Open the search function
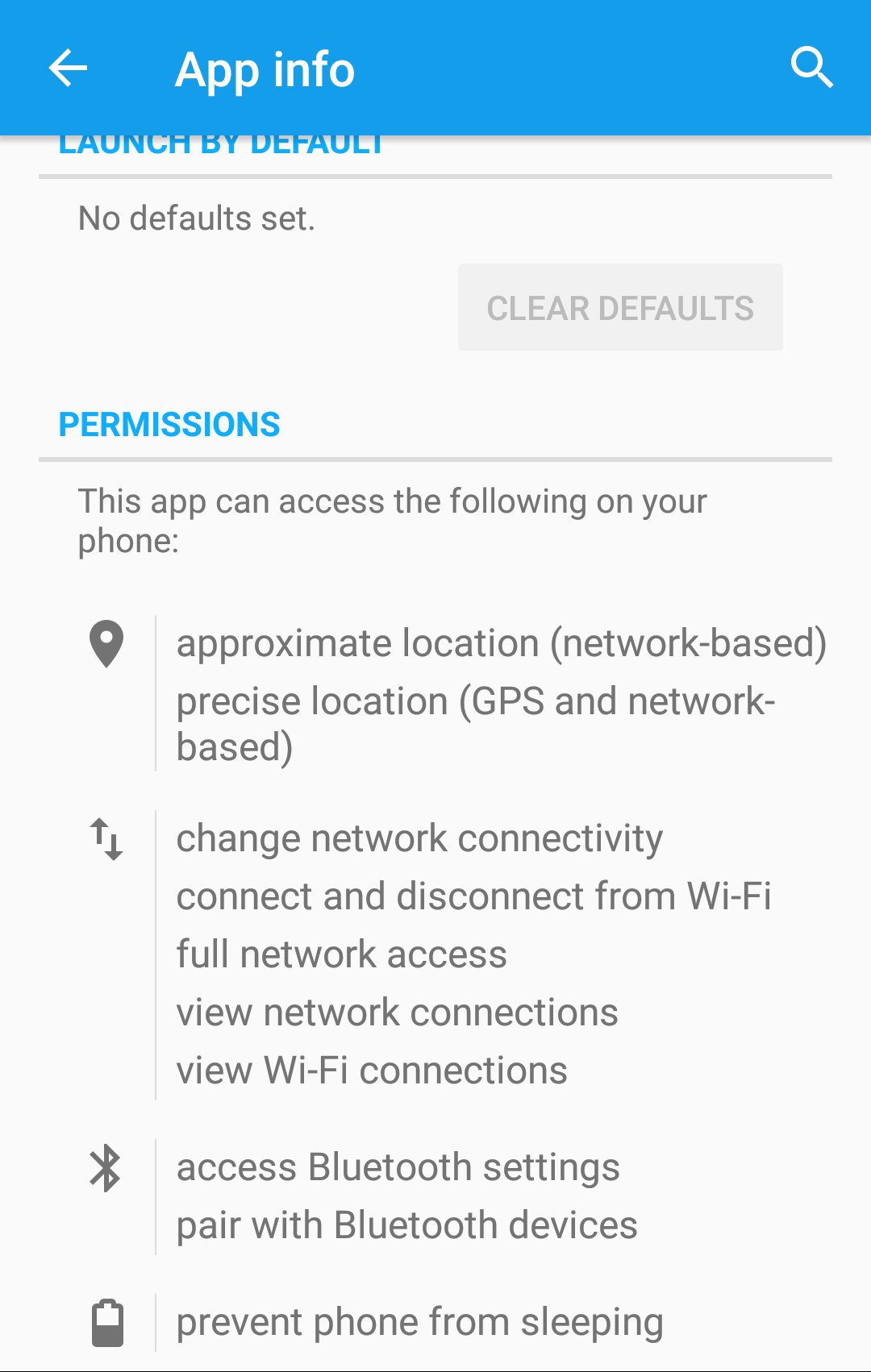The width and height of the screenshot is (871, 1372). tap(813, 68)
